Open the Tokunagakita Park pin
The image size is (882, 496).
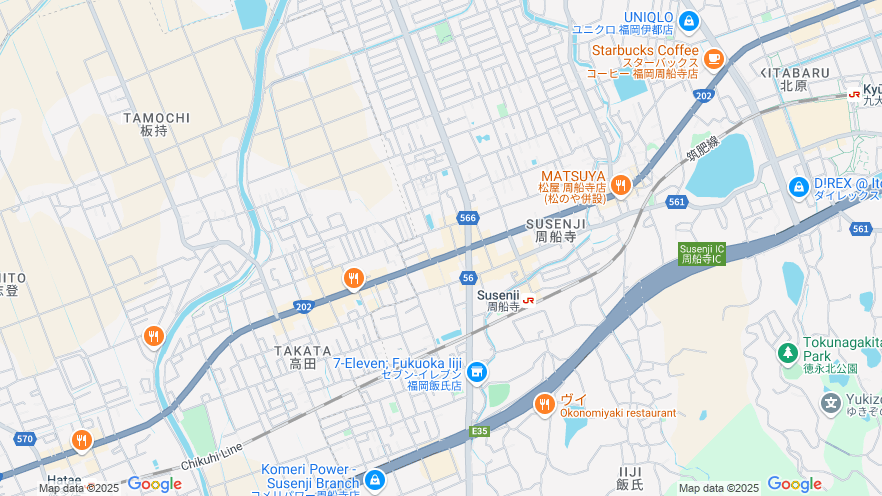click(788, 352)
